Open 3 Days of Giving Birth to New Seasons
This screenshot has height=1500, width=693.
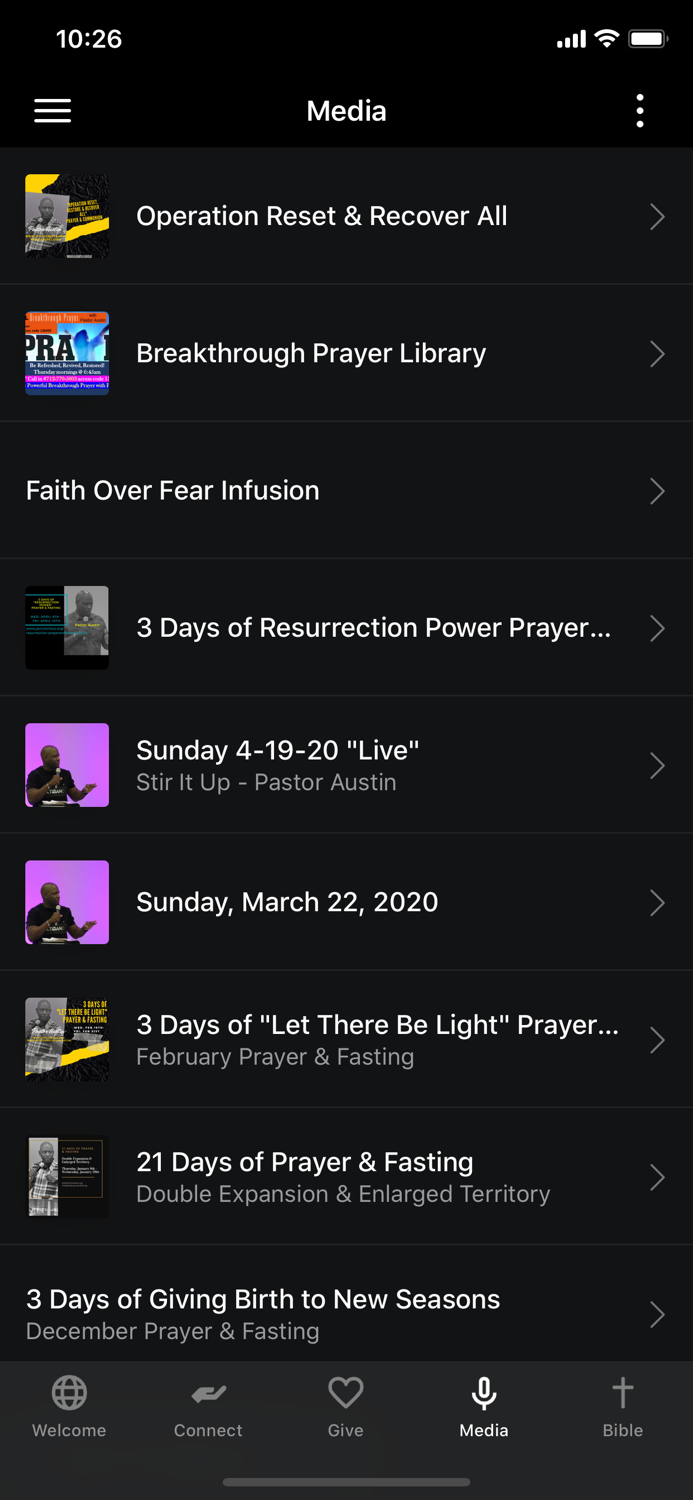click(346, 1313)
